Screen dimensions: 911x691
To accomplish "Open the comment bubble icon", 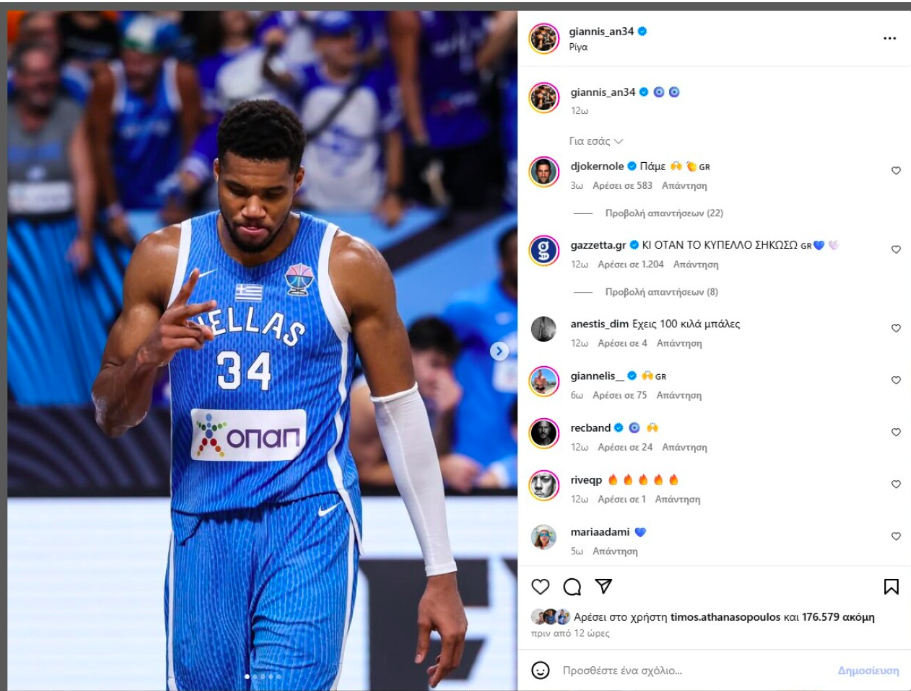I will pyautogui.click(x=572, y=586).
